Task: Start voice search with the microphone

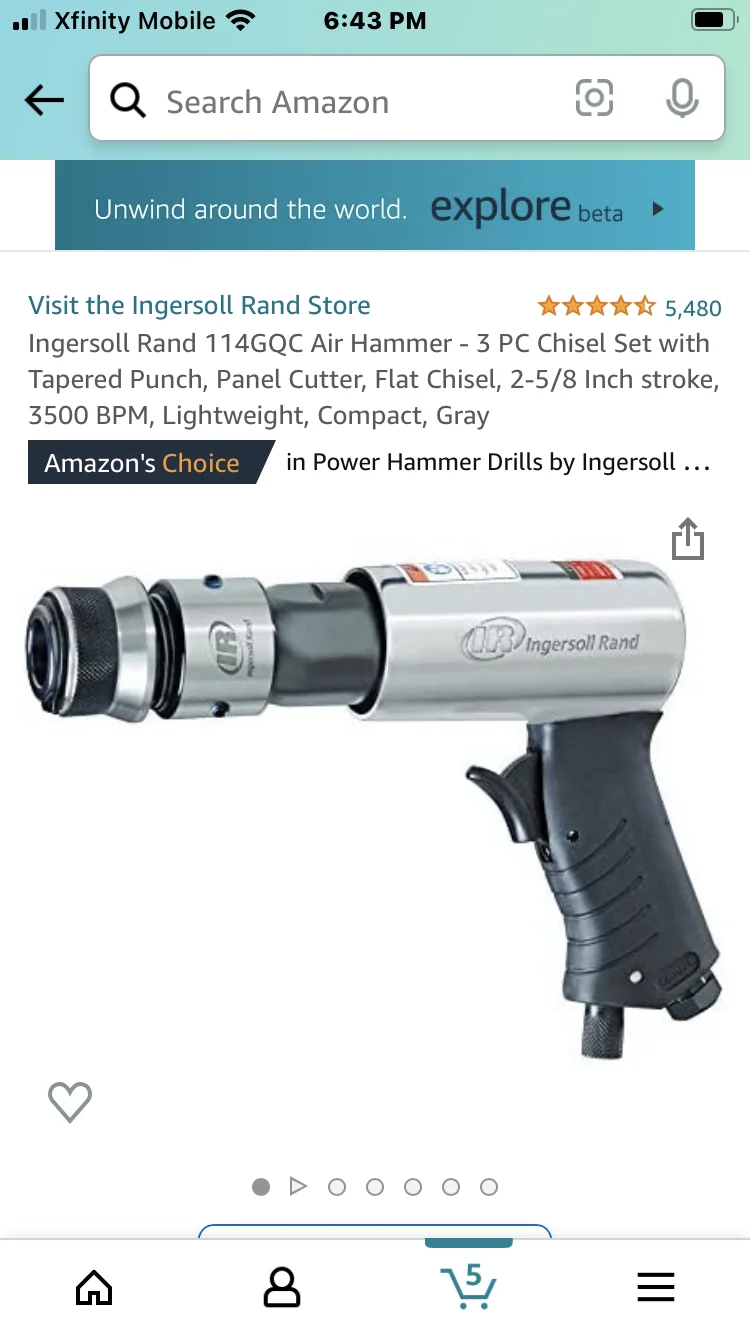Action: (x=681, y=99)
